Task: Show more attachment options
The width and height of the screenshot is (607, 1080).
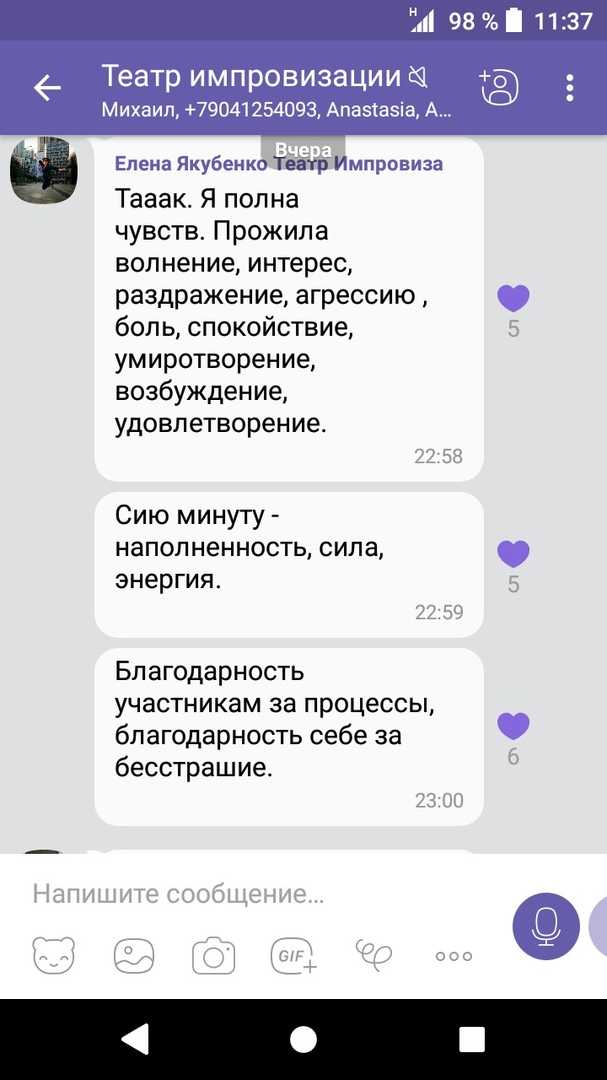Action: coord(454,956)
